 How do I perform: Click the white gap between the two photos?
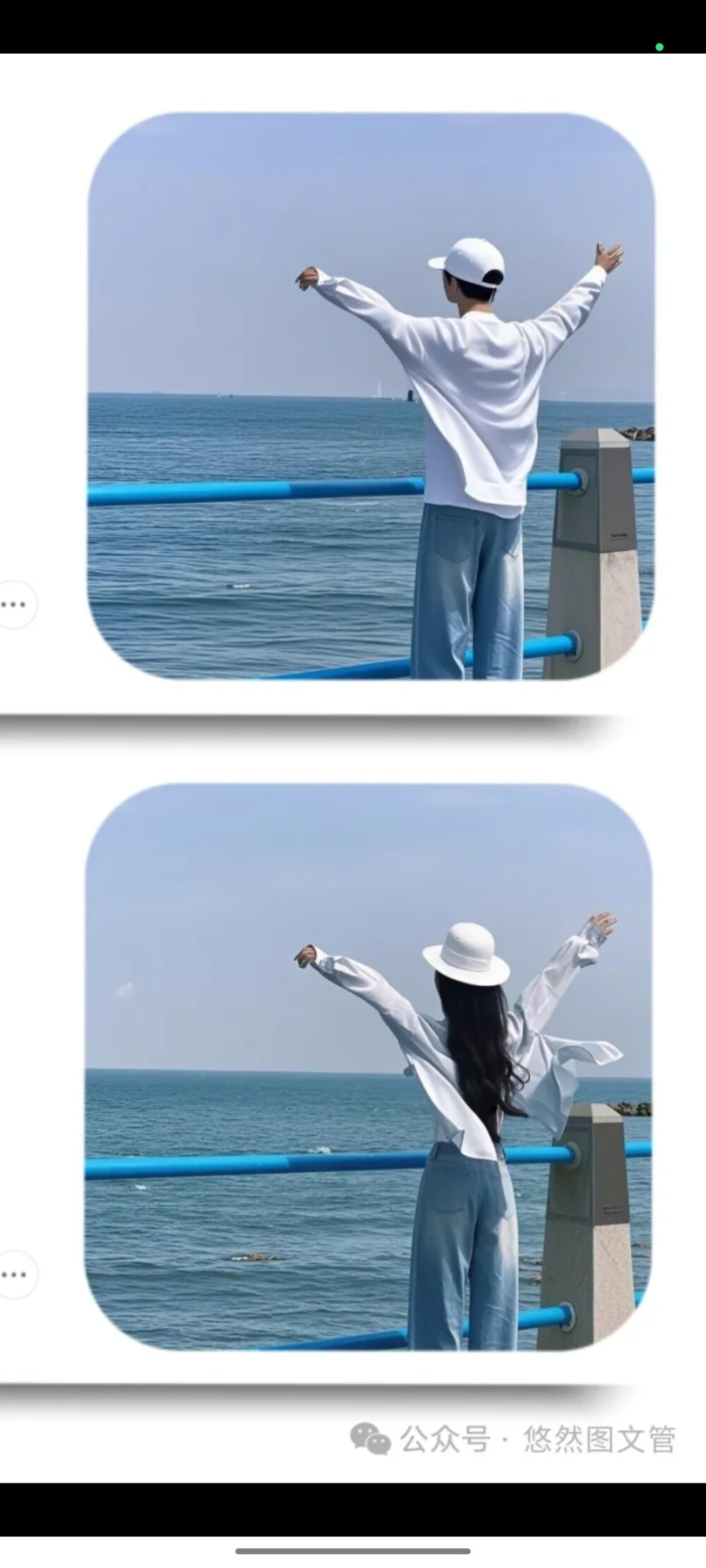[353, 727]
